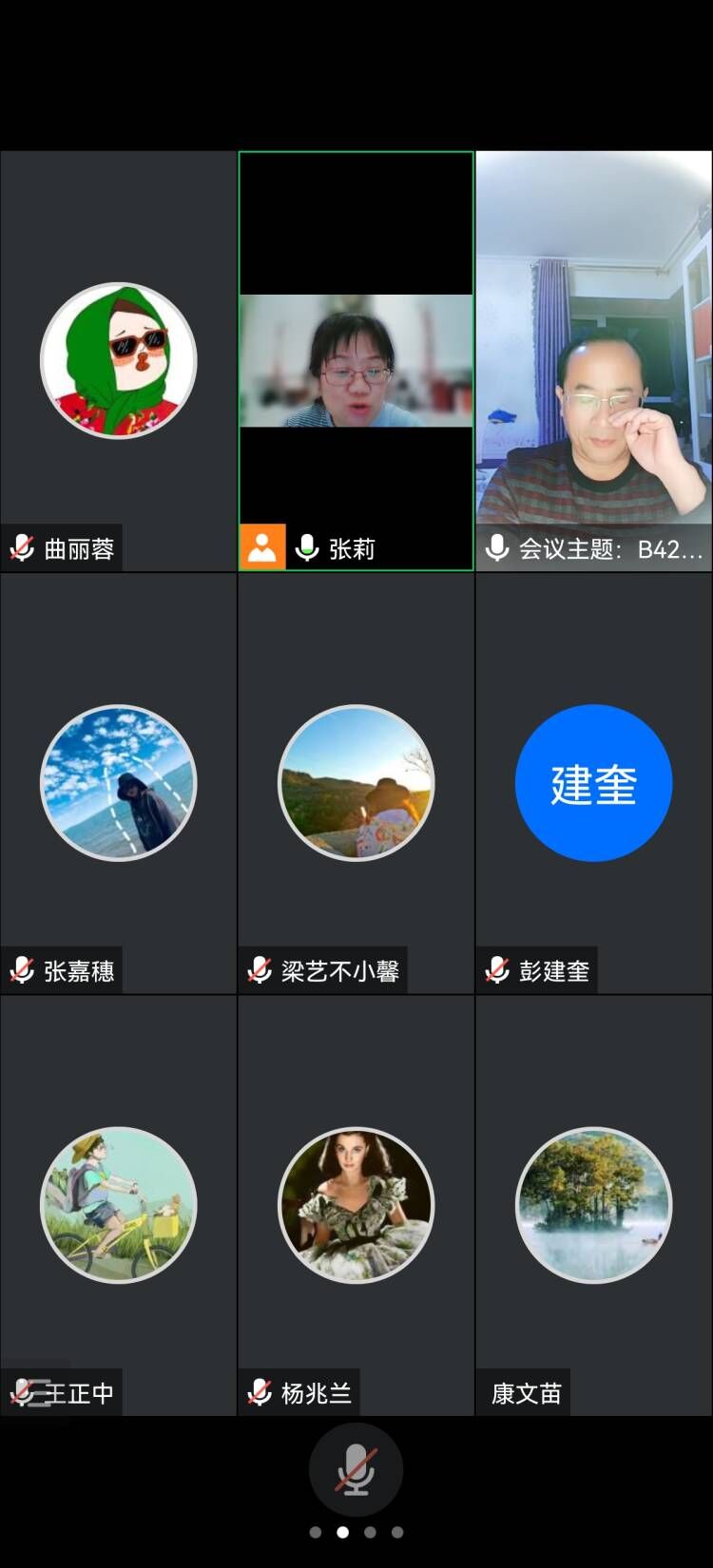Select 彭建奎's participant tile
713x1568 pixels.
593,783
